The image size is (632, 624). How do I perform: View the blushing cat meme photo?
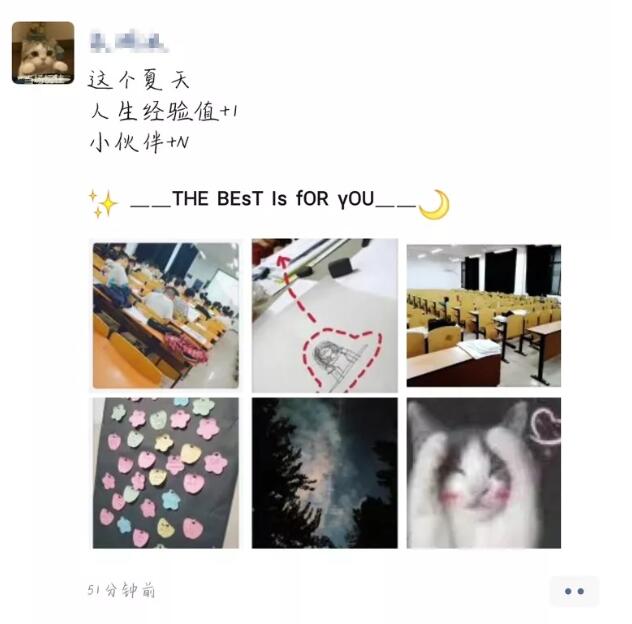(483, 473)
